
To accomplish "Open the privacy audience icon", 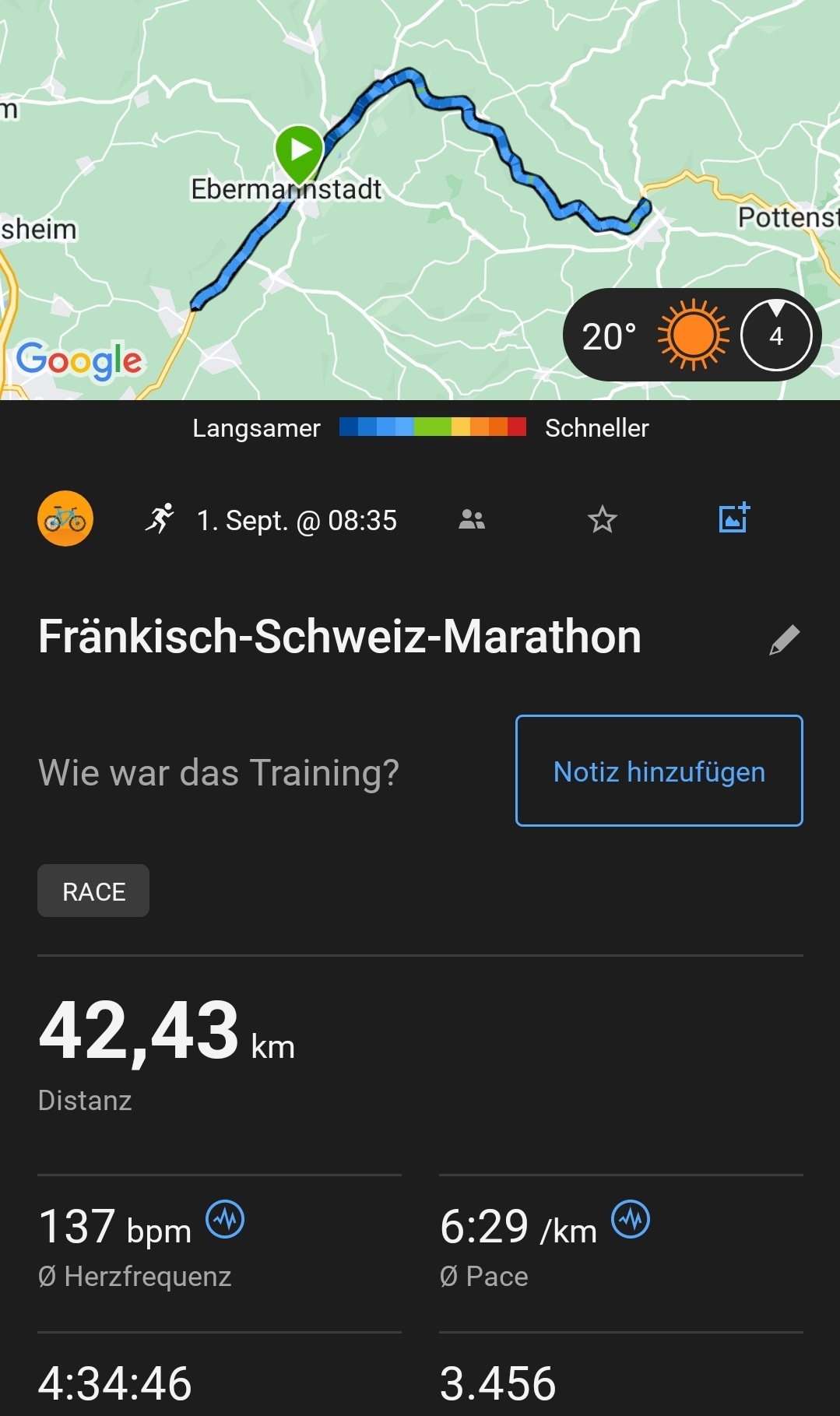I will click(472, 519).
